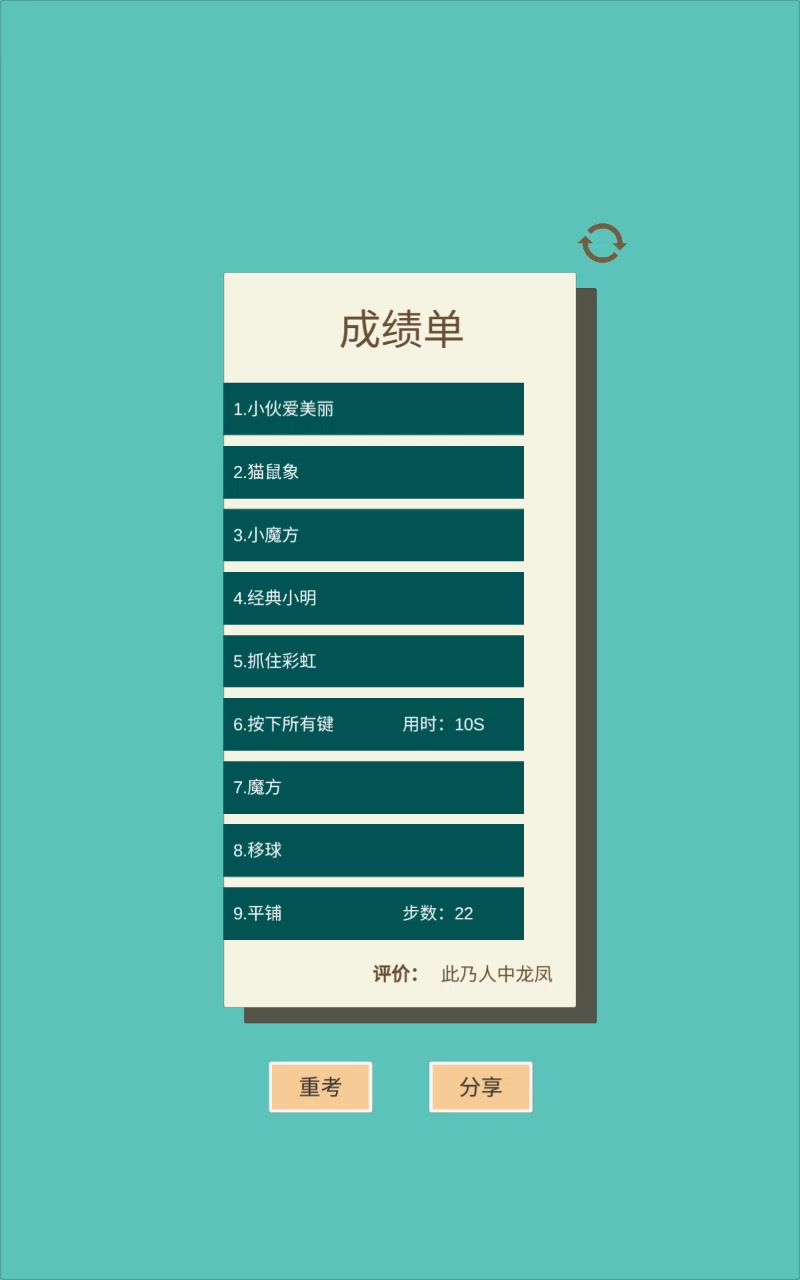
Task: Tap the 重考 retake button
Action: (320, 1087)
